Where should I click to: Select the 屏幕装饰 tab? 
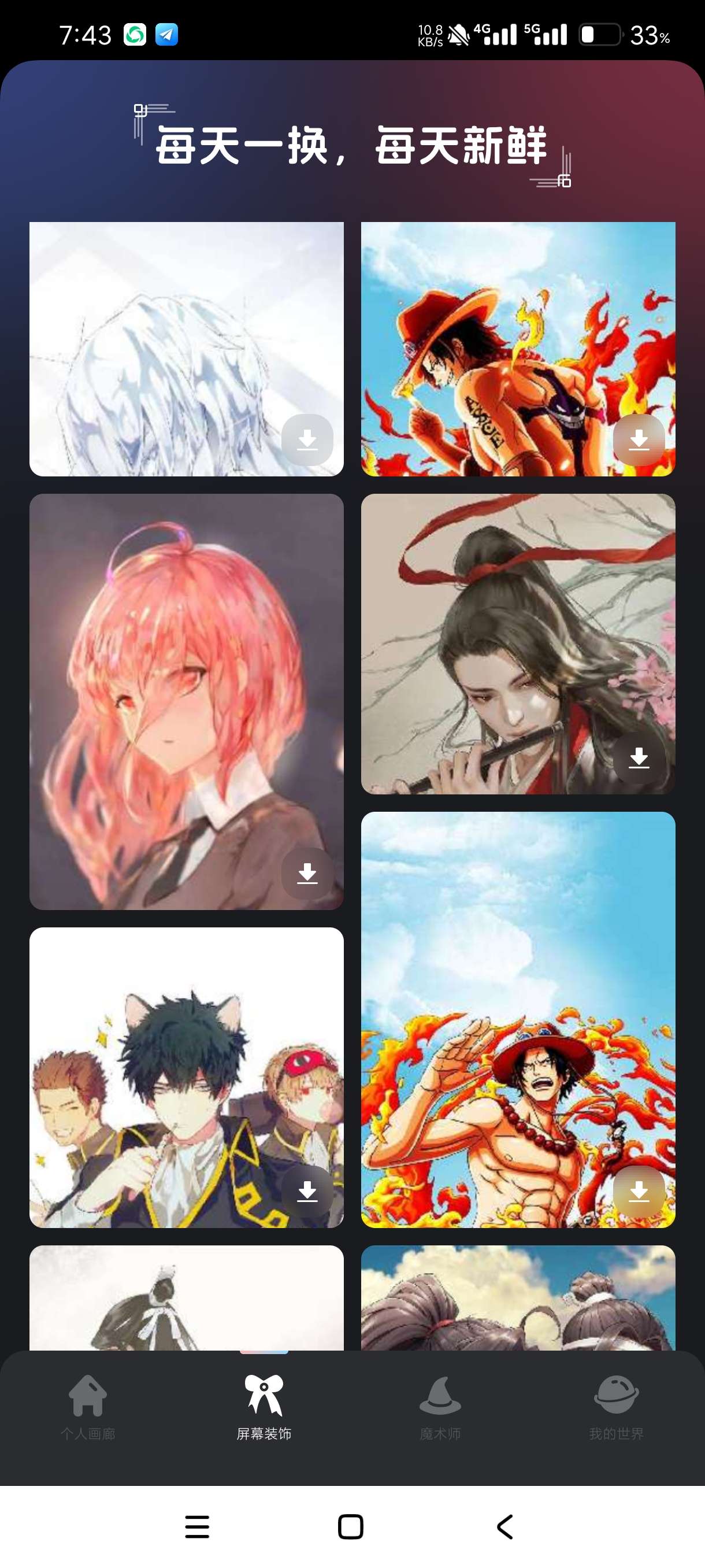(x=264, y=1407)
